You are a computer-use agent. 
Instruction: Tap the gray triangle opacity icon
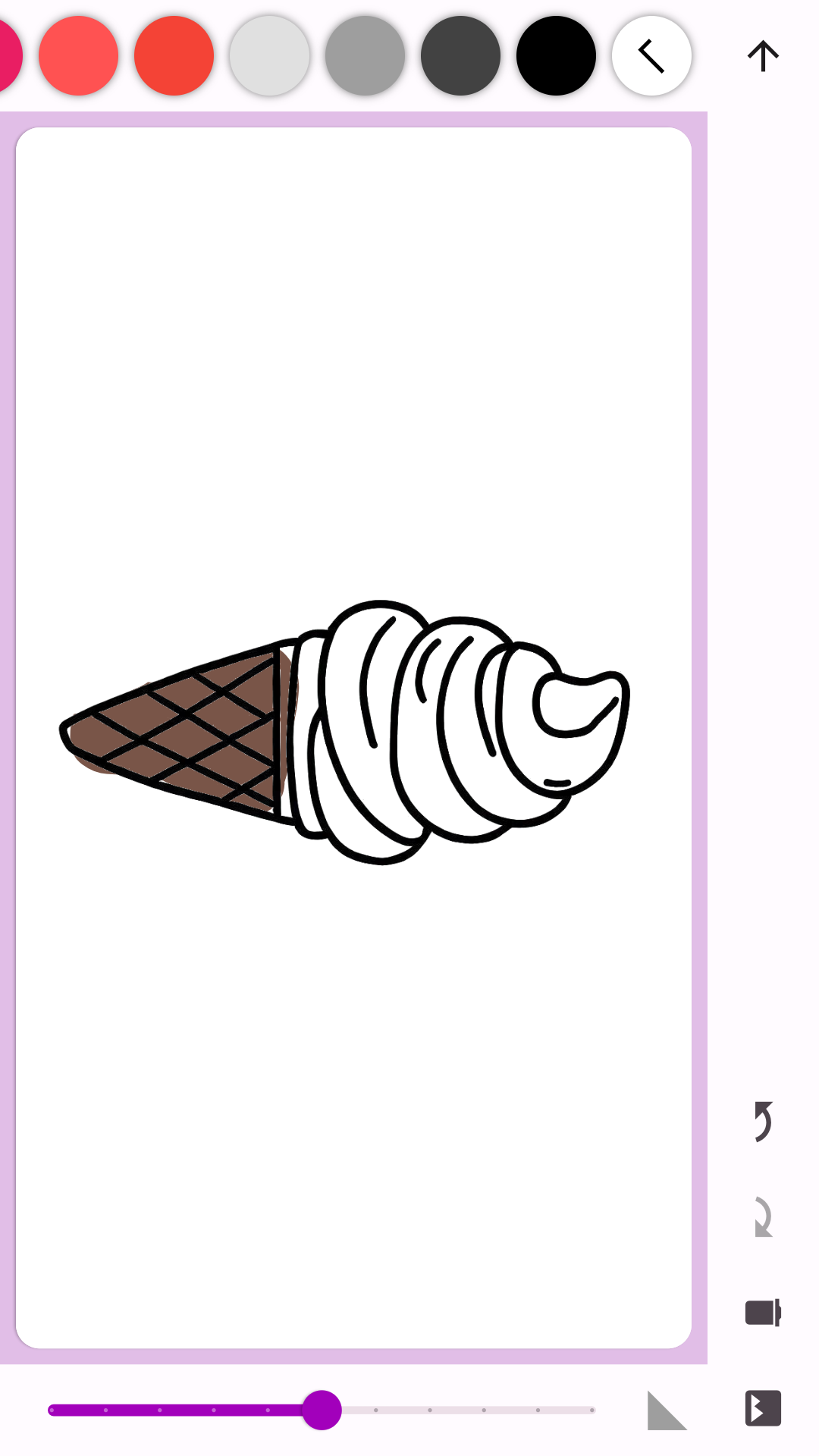[667, 1410]
